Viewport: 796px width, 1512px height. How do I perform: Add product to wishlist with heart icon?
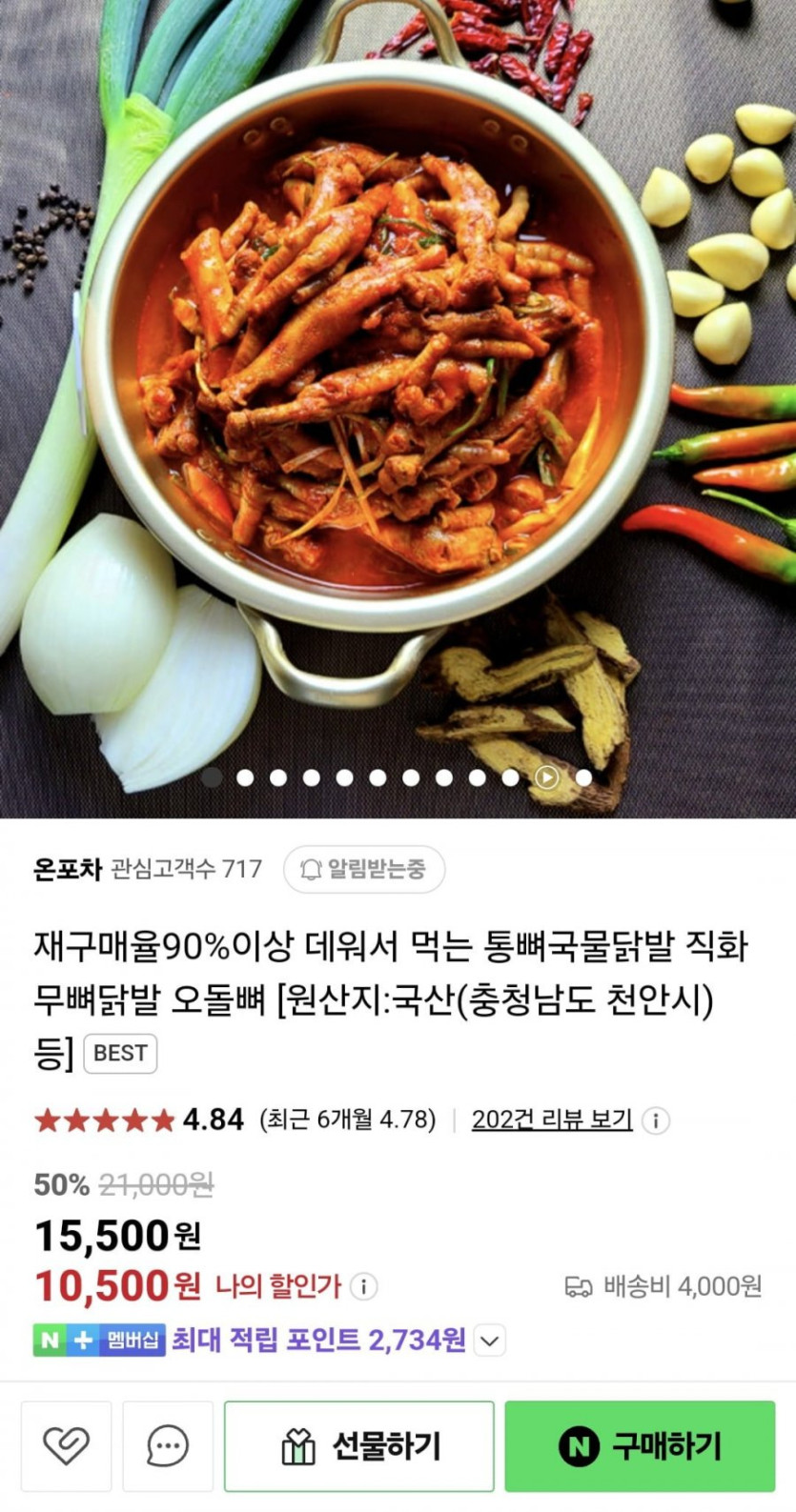[66, 1446]
